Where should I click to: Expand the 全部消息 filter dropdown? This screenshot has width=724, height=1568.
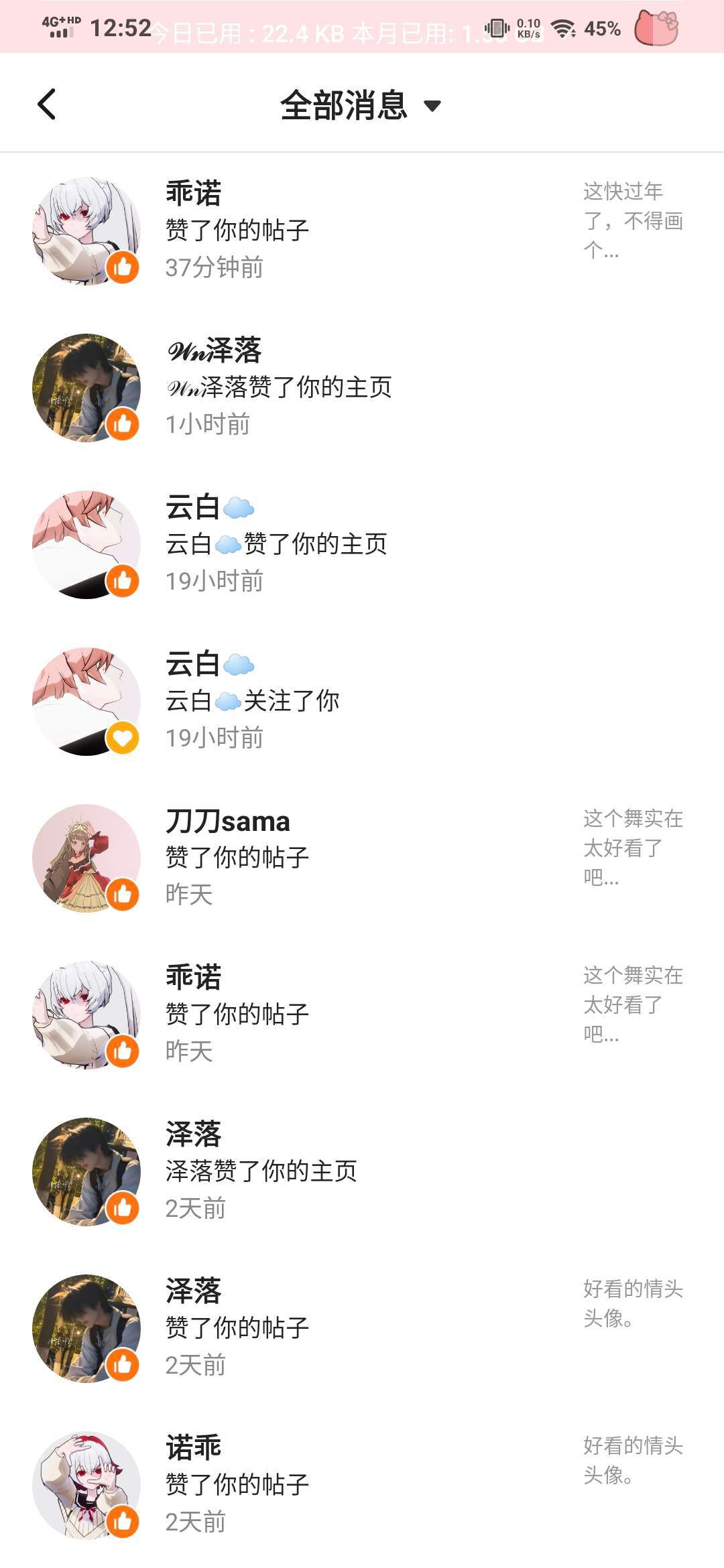[361, 105]
